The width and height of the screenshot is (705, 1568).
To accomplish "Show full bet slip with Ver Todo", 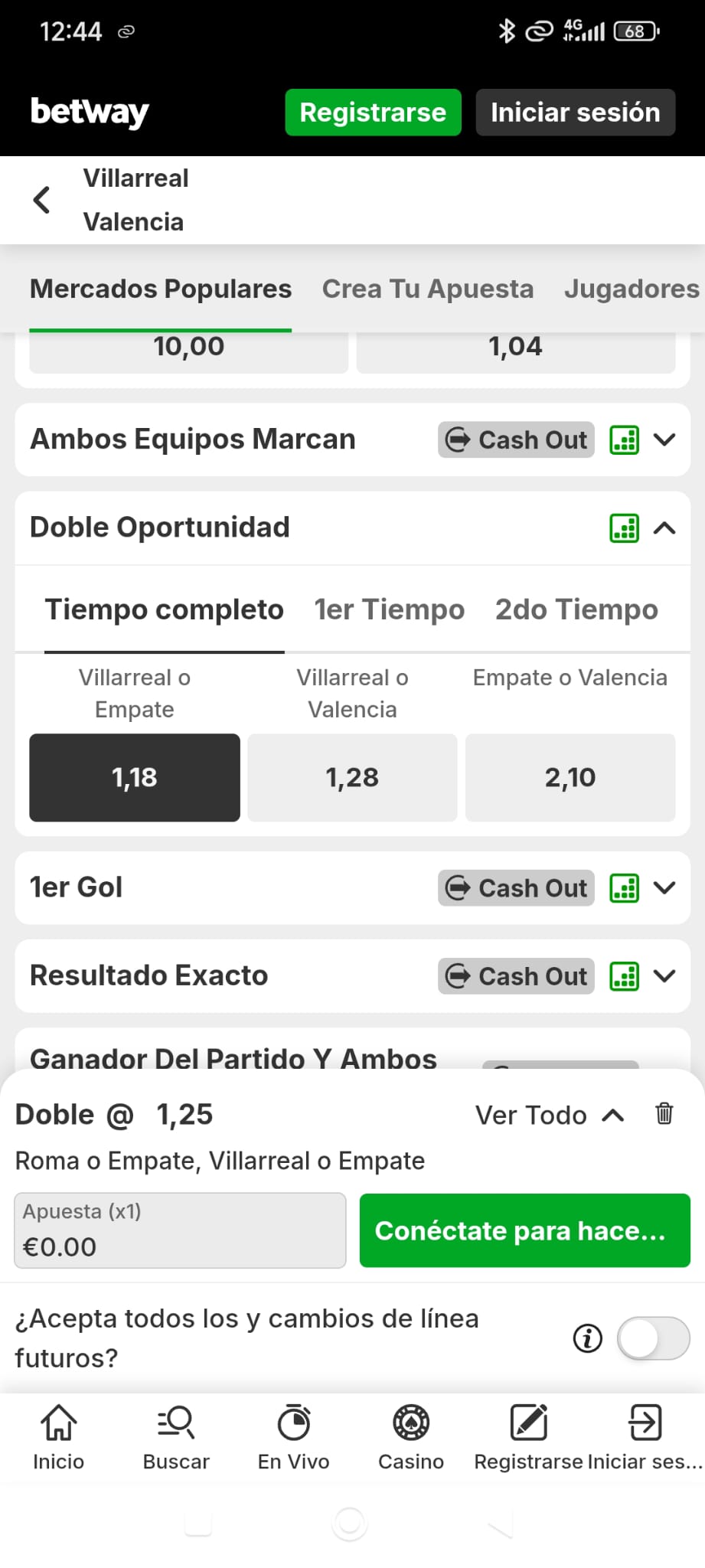I will pos(549,1115).
